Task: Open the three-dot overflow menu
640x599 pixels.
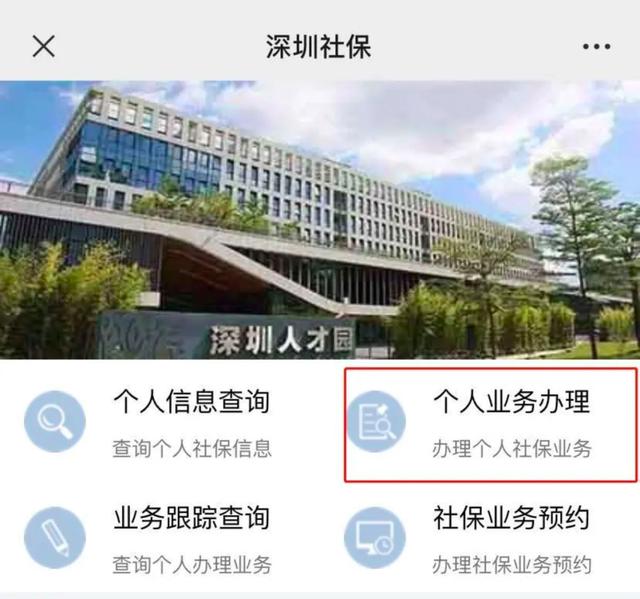Action: coord(595,47)
